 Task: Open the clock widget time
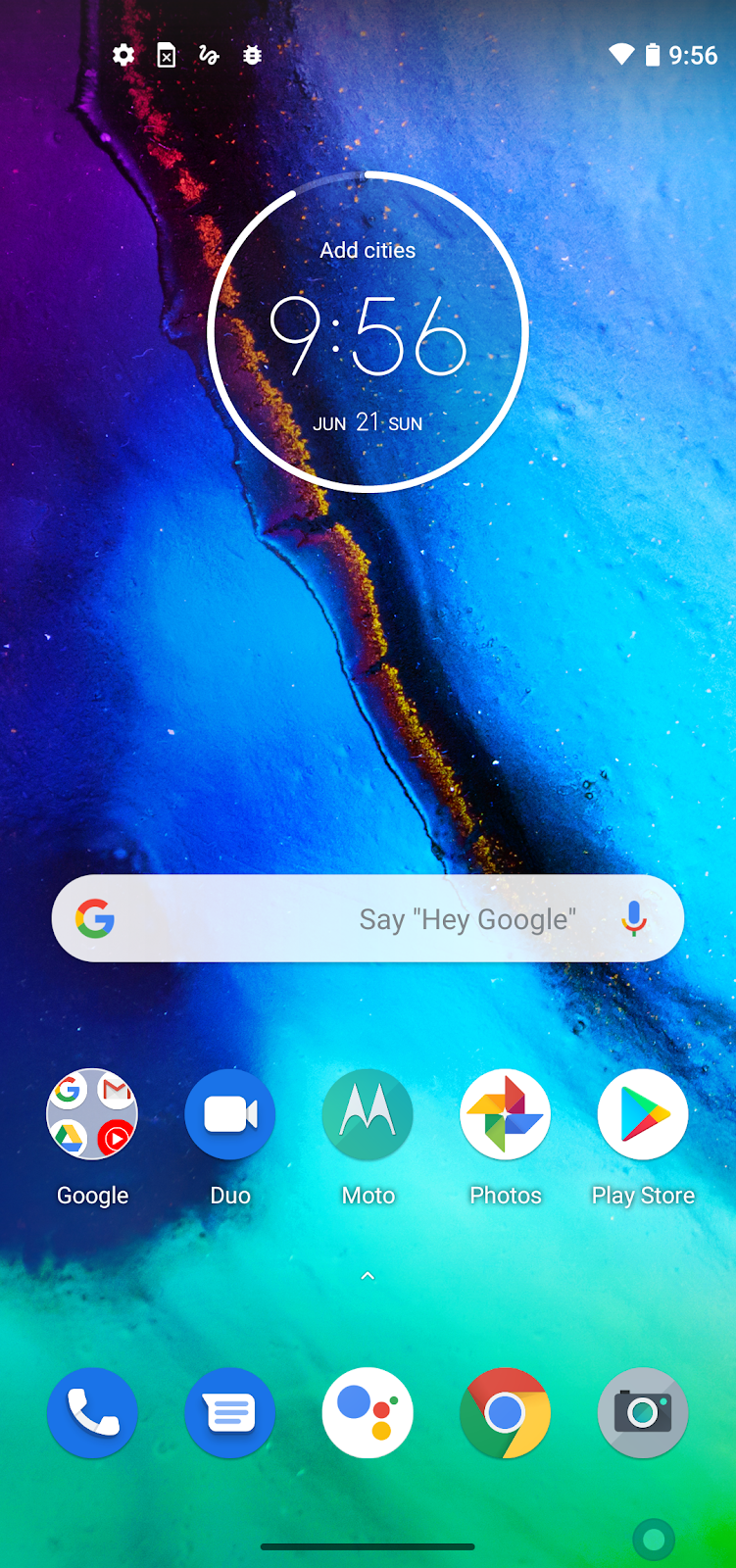pos(368,336)
